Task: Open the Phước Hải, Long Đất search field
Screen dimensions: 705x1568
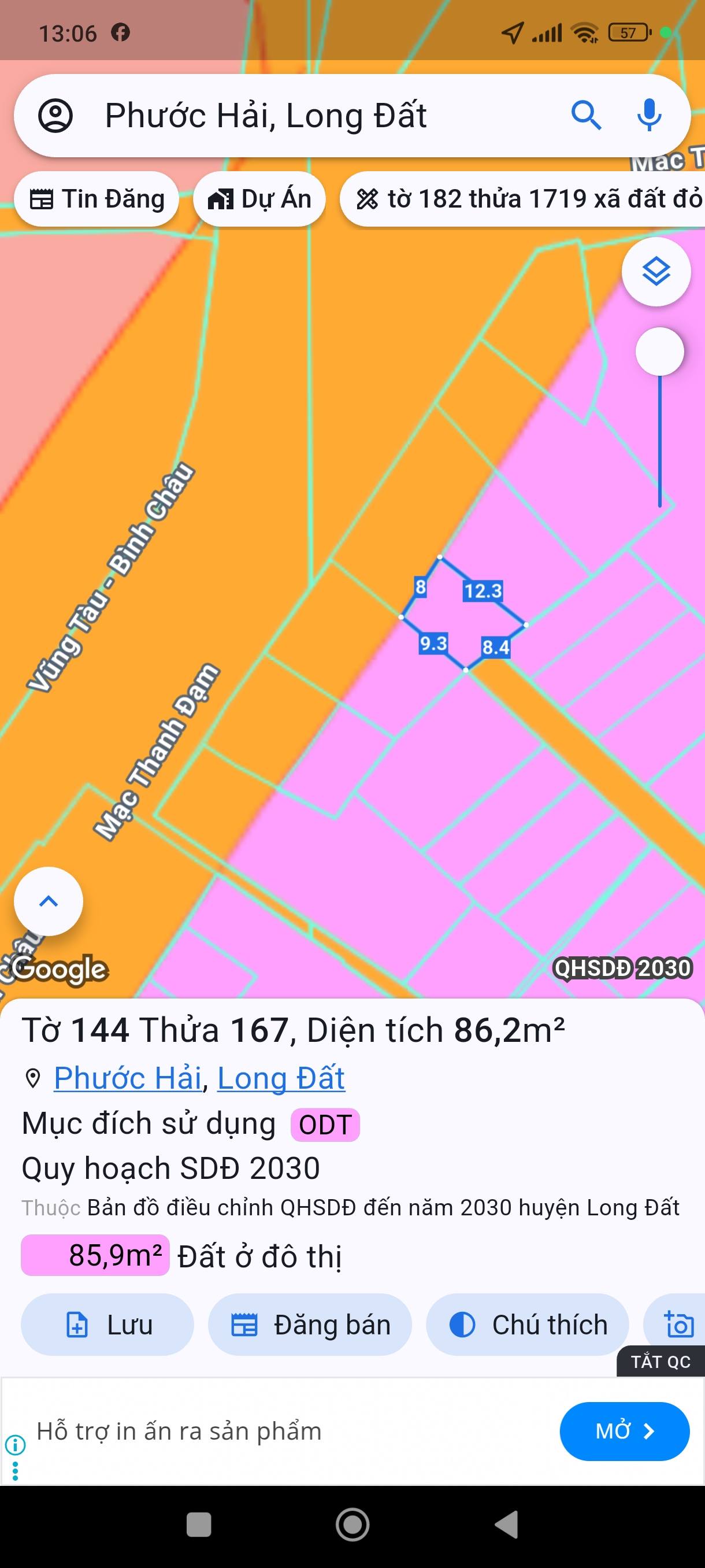Action: point(316,116)
